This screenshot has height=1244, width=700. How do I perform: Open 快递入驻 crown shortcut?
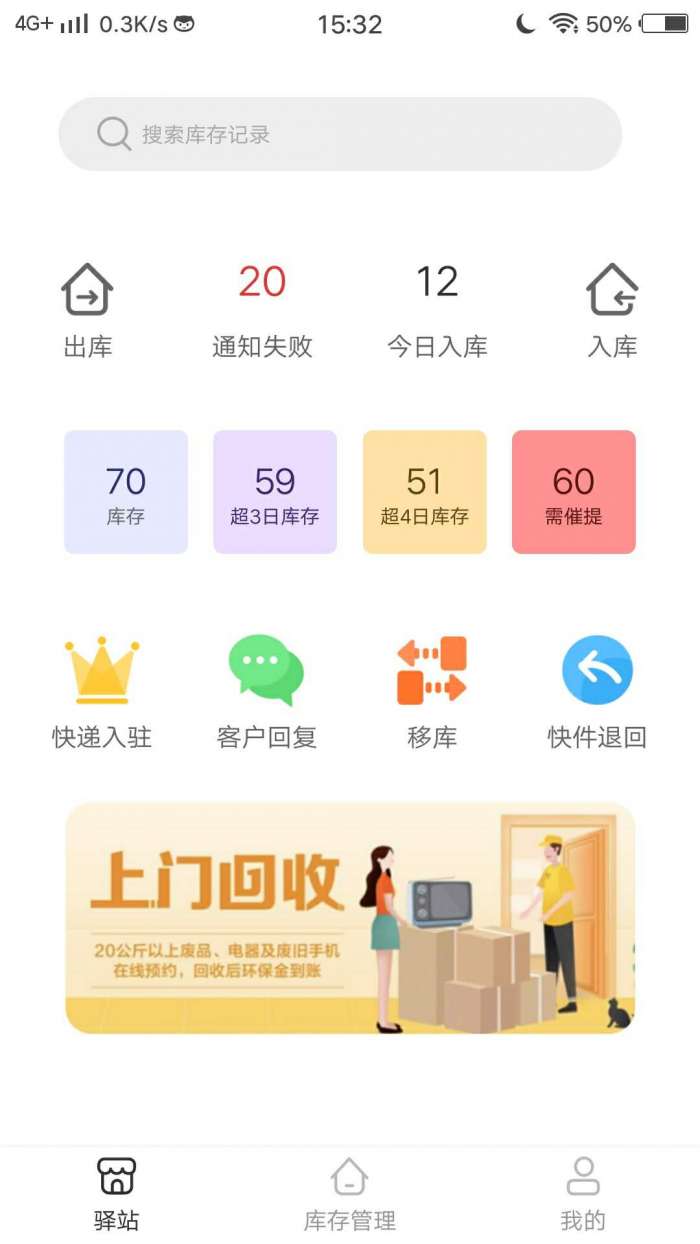(x=102, y=692)
